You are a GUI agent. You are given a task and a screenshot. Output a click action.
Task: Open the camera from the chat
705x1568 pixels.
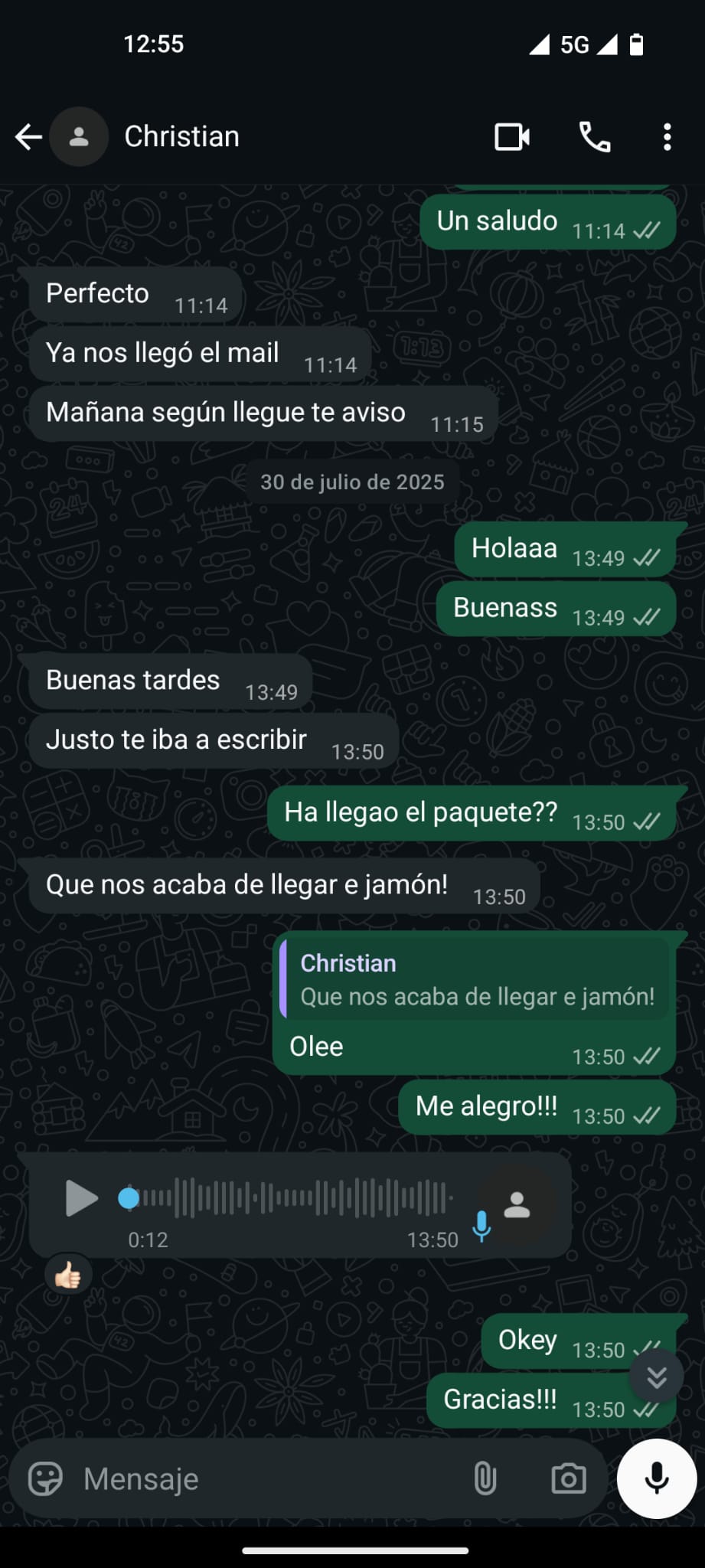(x=569, y=1478)
